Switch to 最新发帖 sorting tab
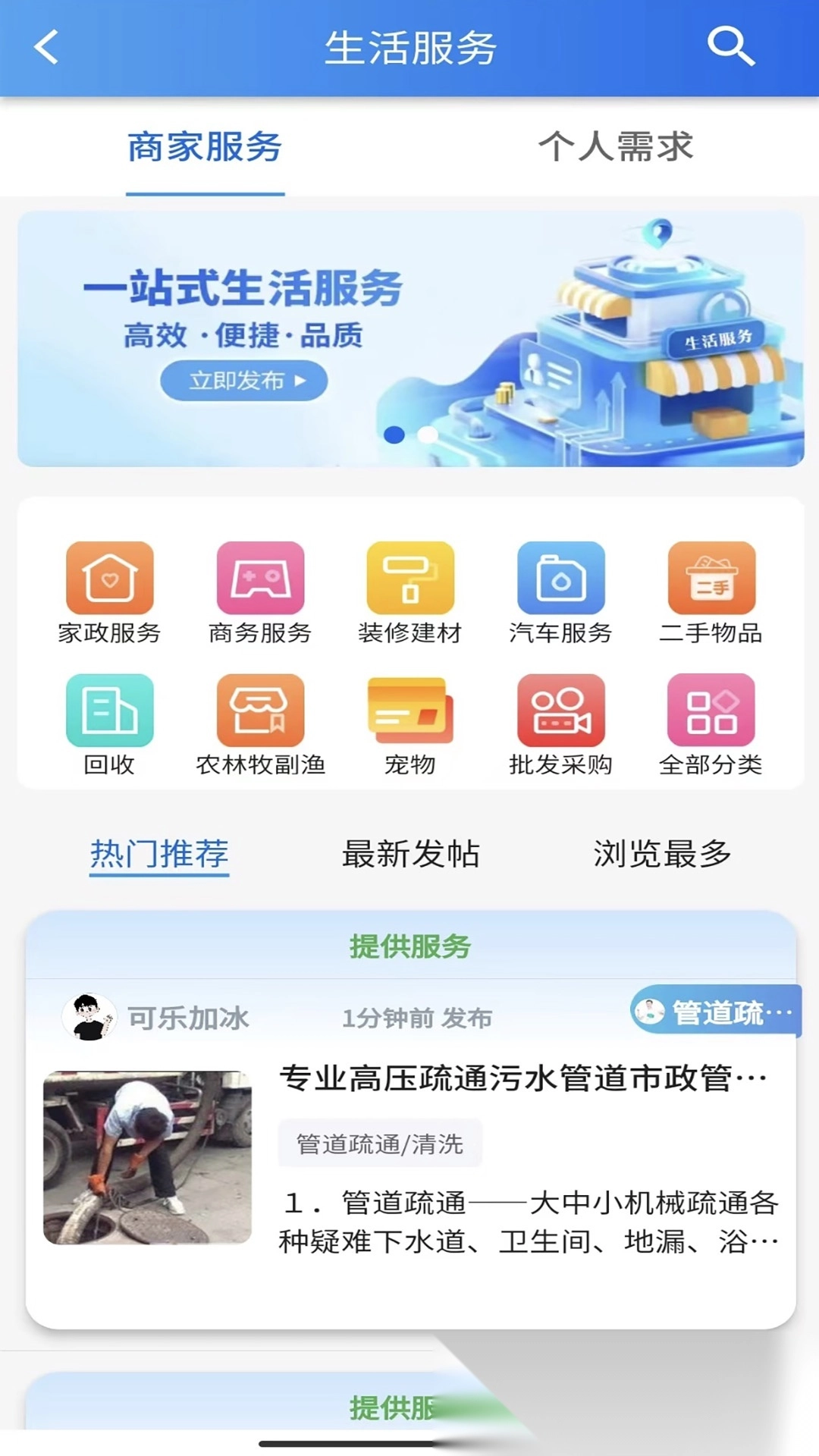The image size is (819, 1456). 411,854
